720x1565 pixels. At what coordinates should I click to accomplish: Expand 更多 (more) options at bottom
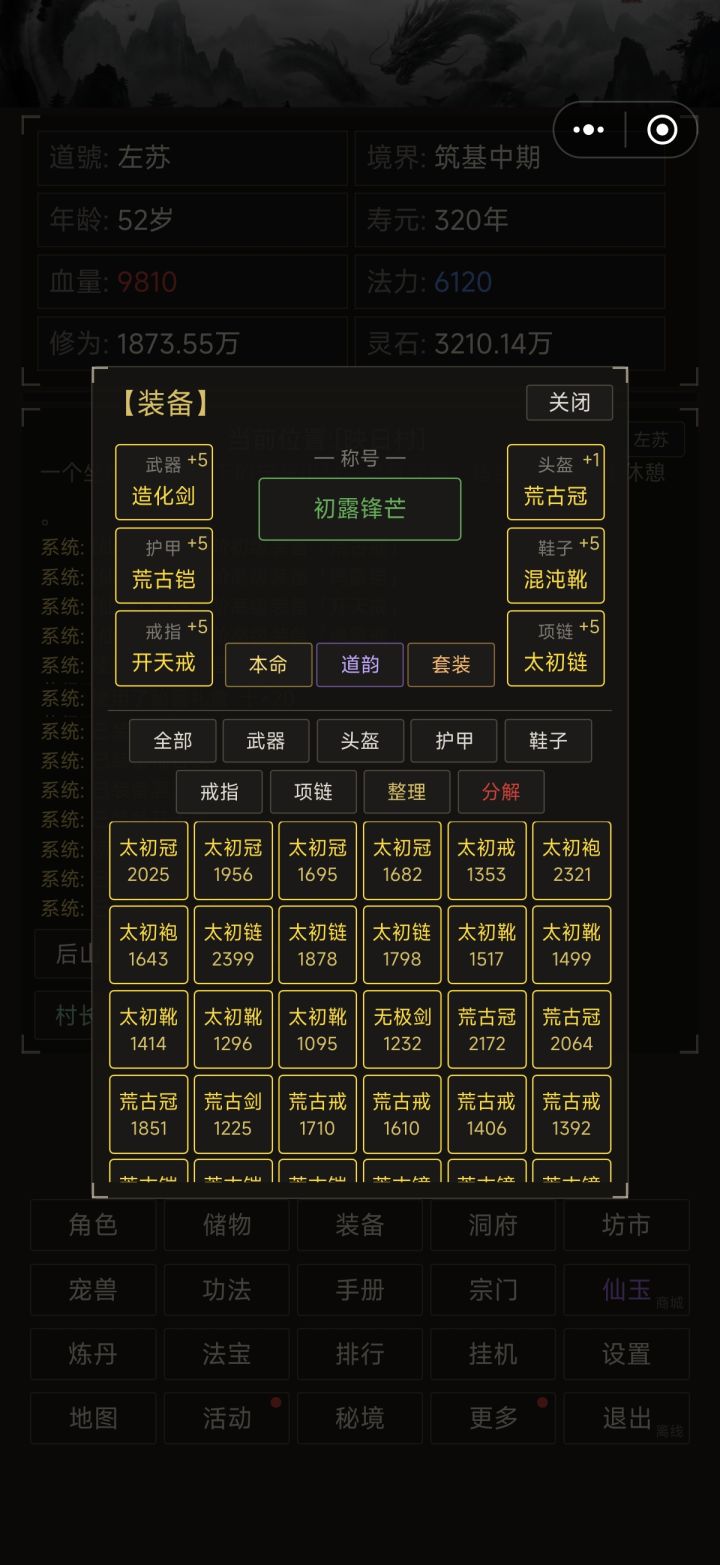[492, 1418]
